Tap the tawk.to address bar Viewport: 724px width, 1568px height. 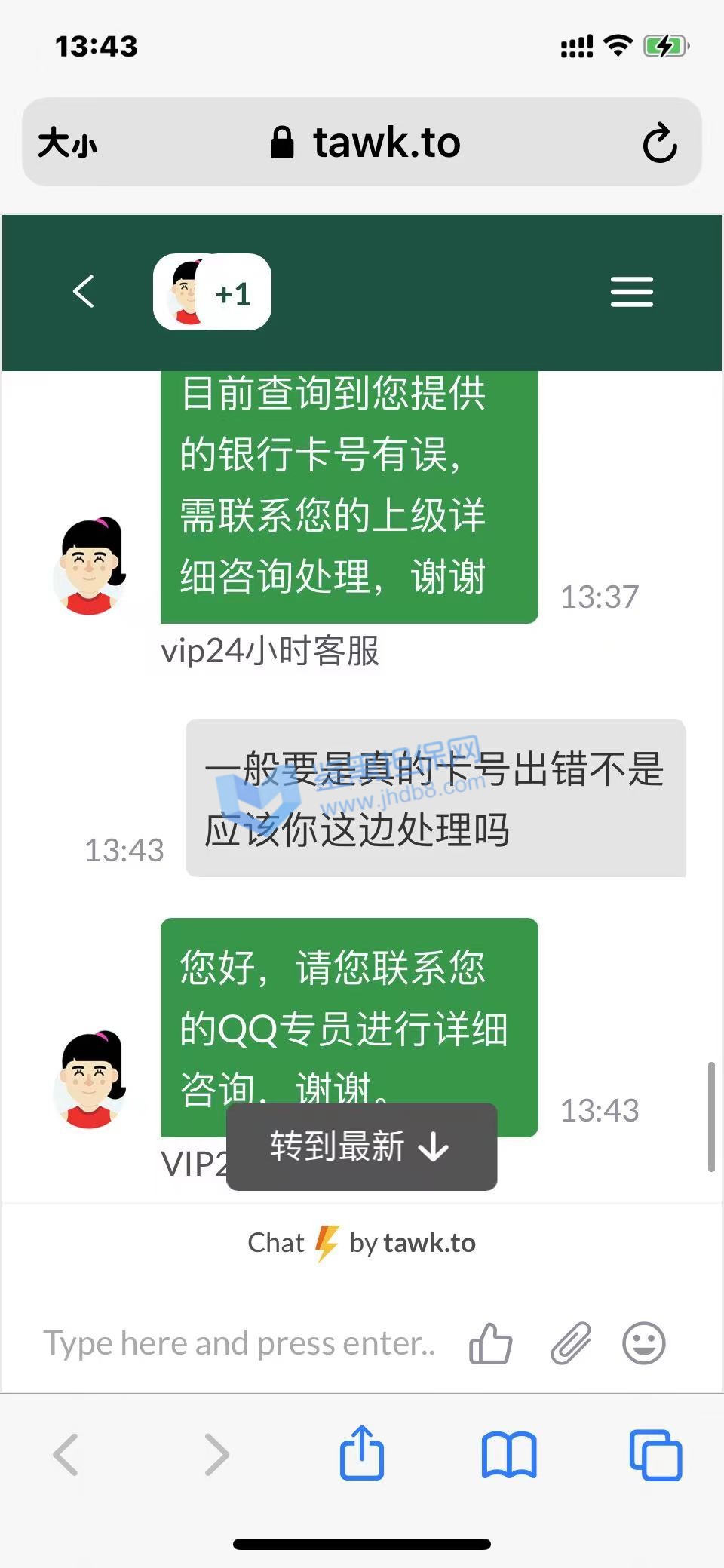[366, 143]
